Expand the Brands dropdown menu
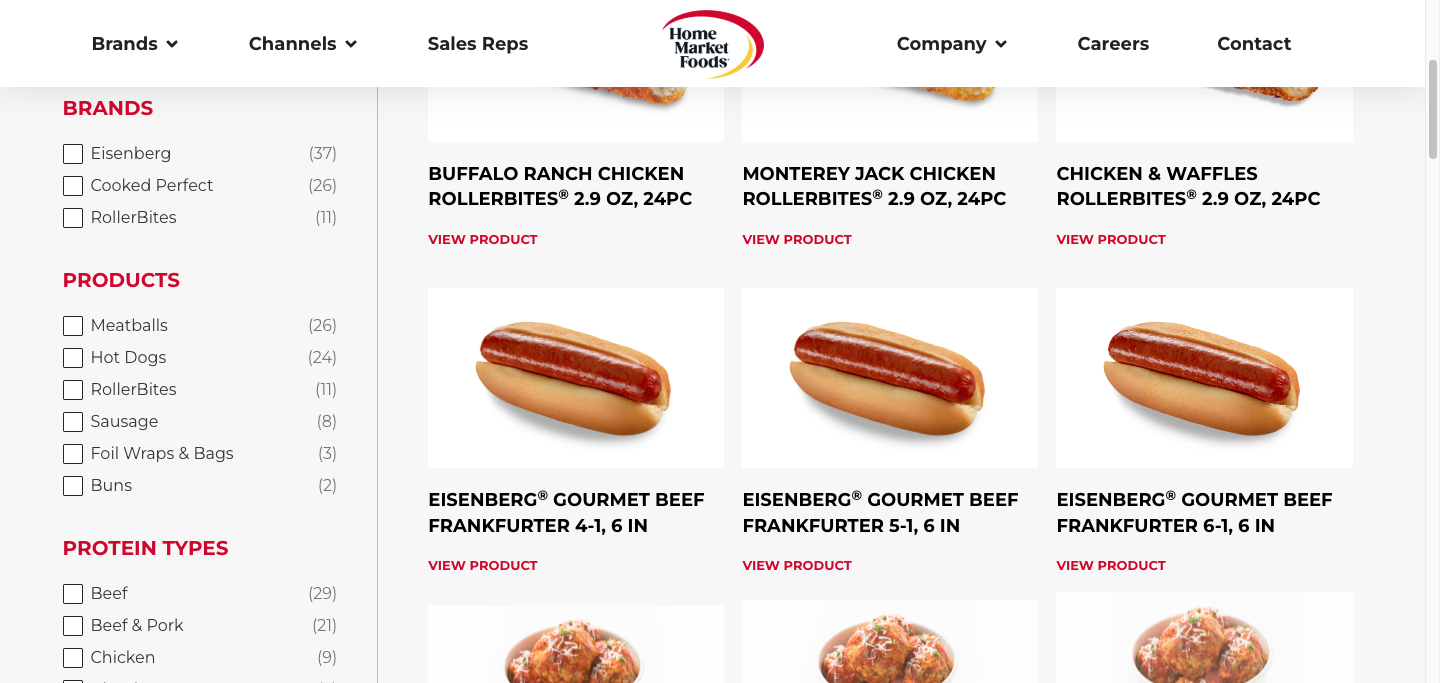The height and width of the screenshot is (683, 1440). (x=134, y=44)
